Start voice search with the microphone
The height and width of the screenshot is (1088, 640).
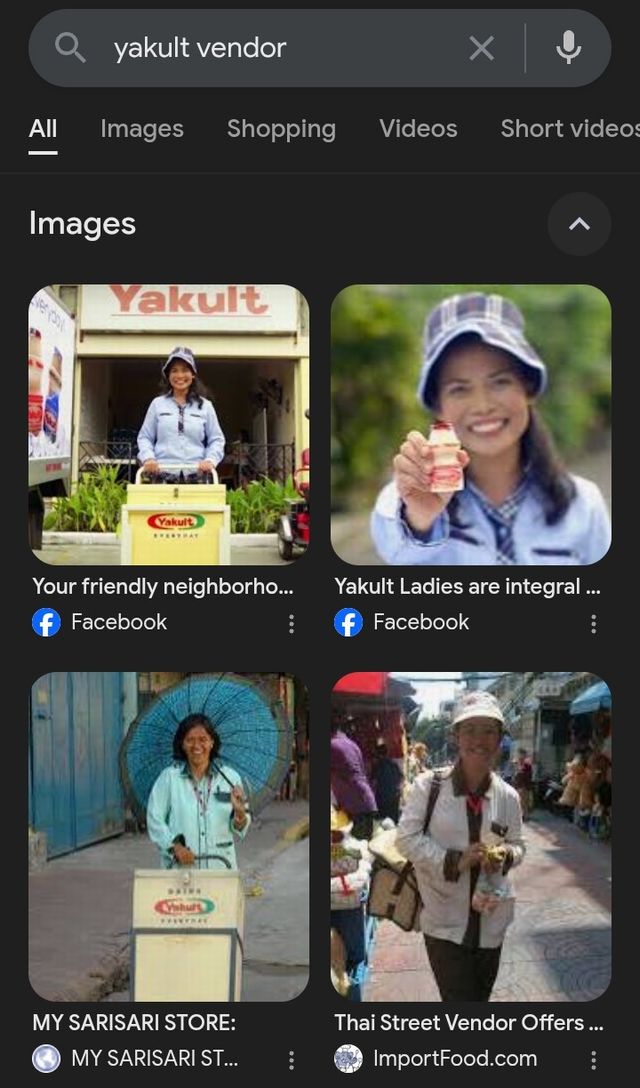coord(569,48)
